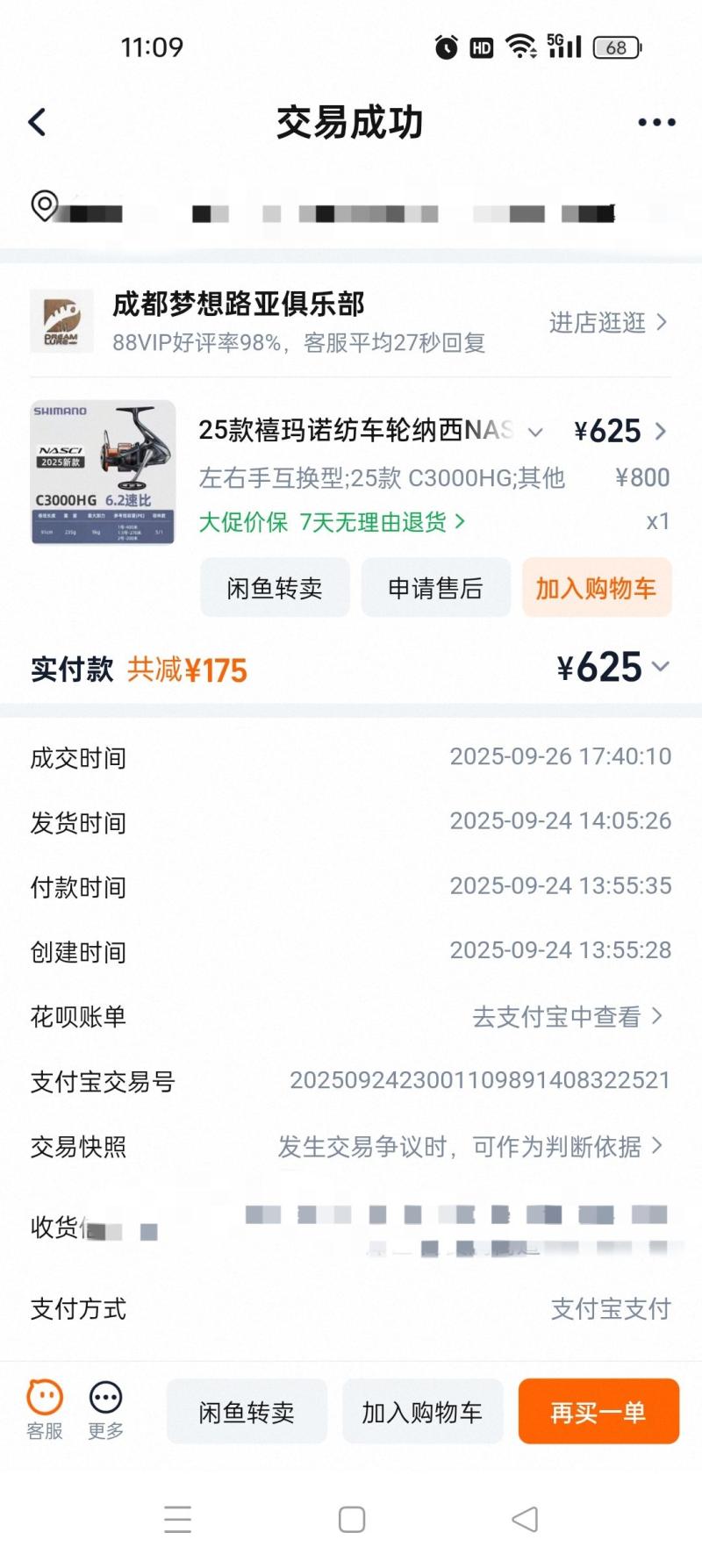This screenshot has height=1568, width=702.
Task: Buy again with 再买一单
Action: pos(598,1411)
